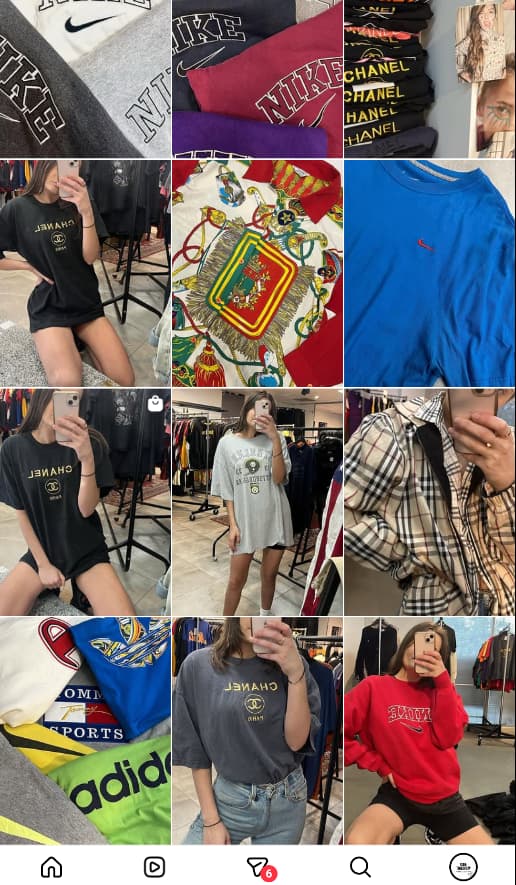This screenshot has height=885, width=516.
Task: Open the red Nike sweatshirt pile post
Action: coord(257,78)
